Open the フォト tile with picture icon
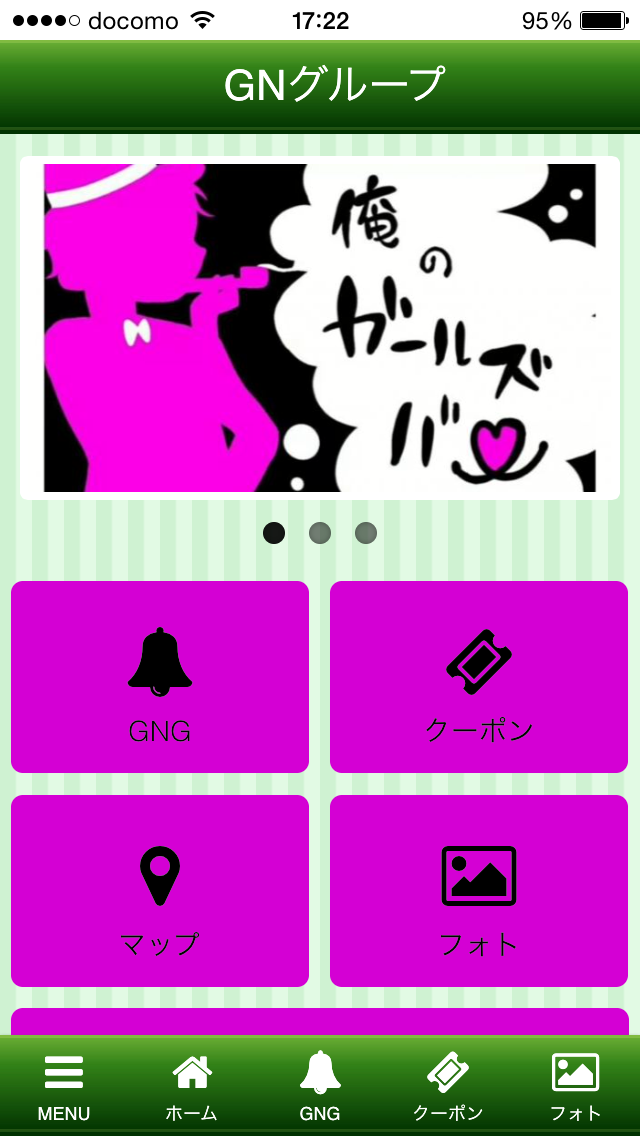 click(479, 891)
